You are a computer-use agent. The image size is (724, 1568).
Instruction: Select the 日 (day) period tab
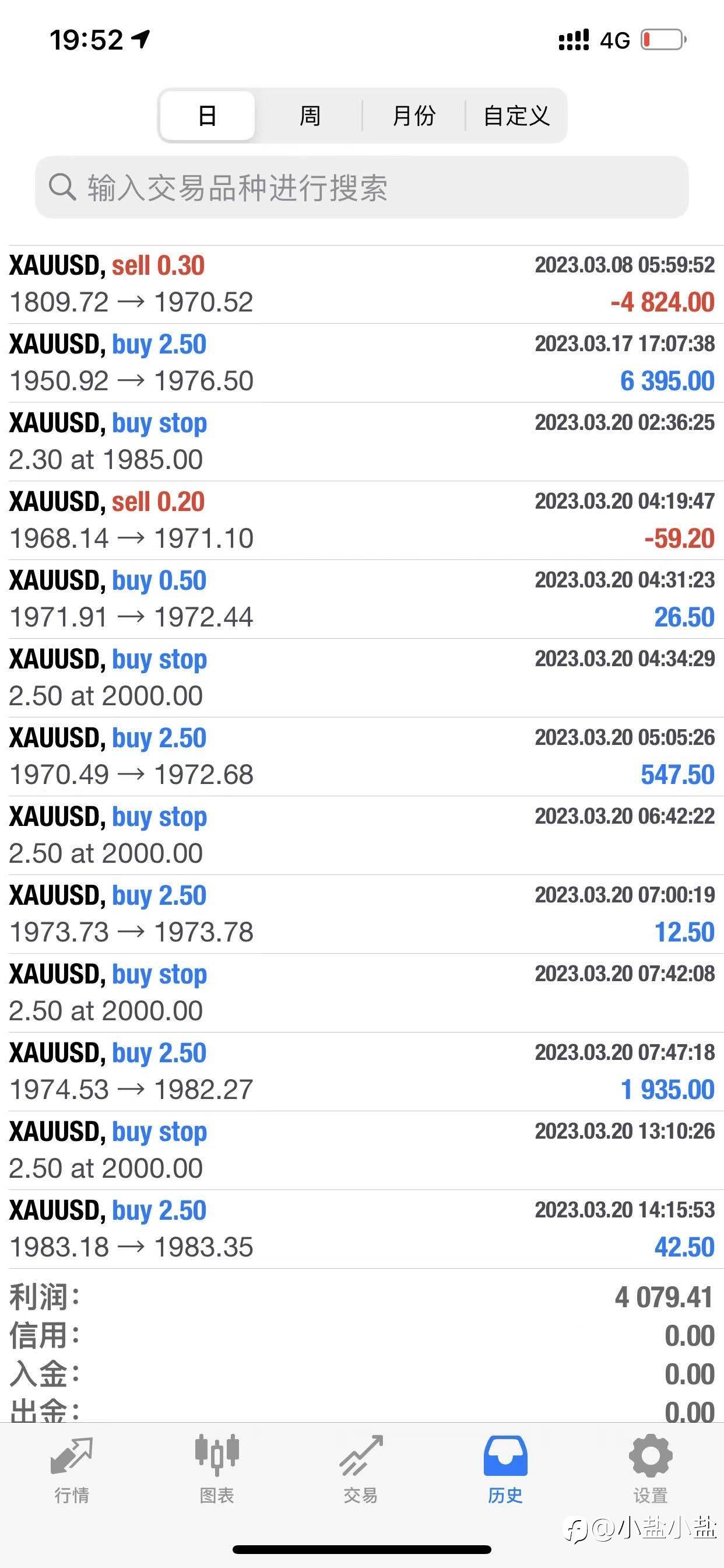pos(208,116)
